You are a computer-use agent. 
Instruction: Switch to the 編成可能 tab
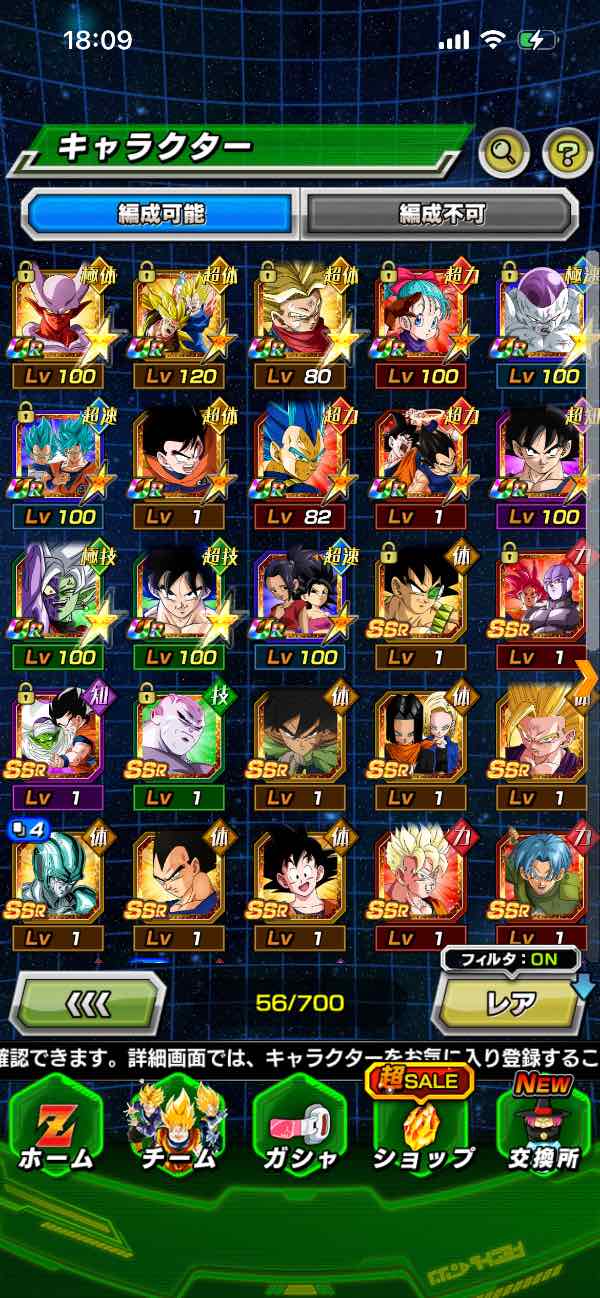pyautogui.click(x=162, y=213)
